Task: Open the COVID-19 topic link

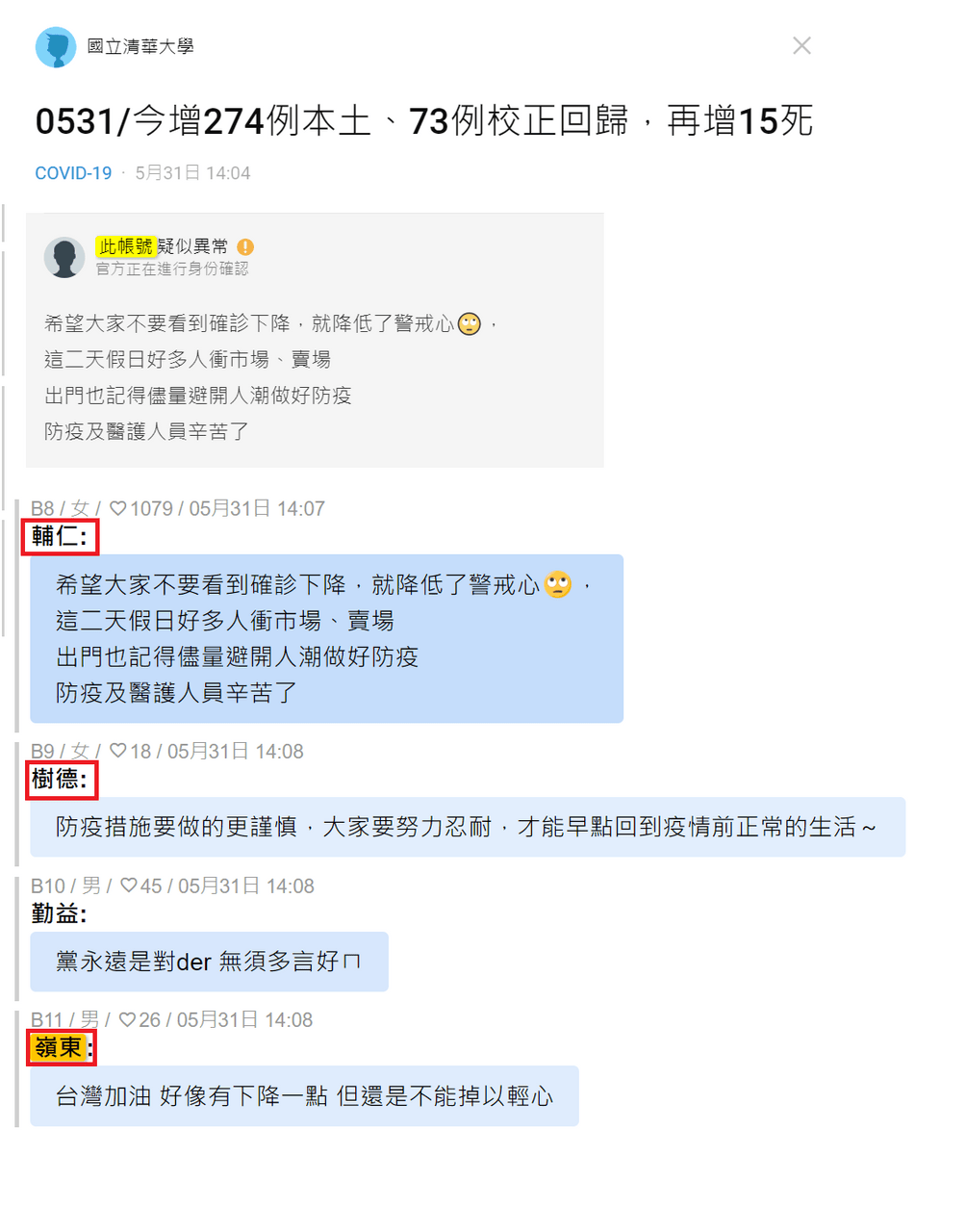Action: coord(73,173)
